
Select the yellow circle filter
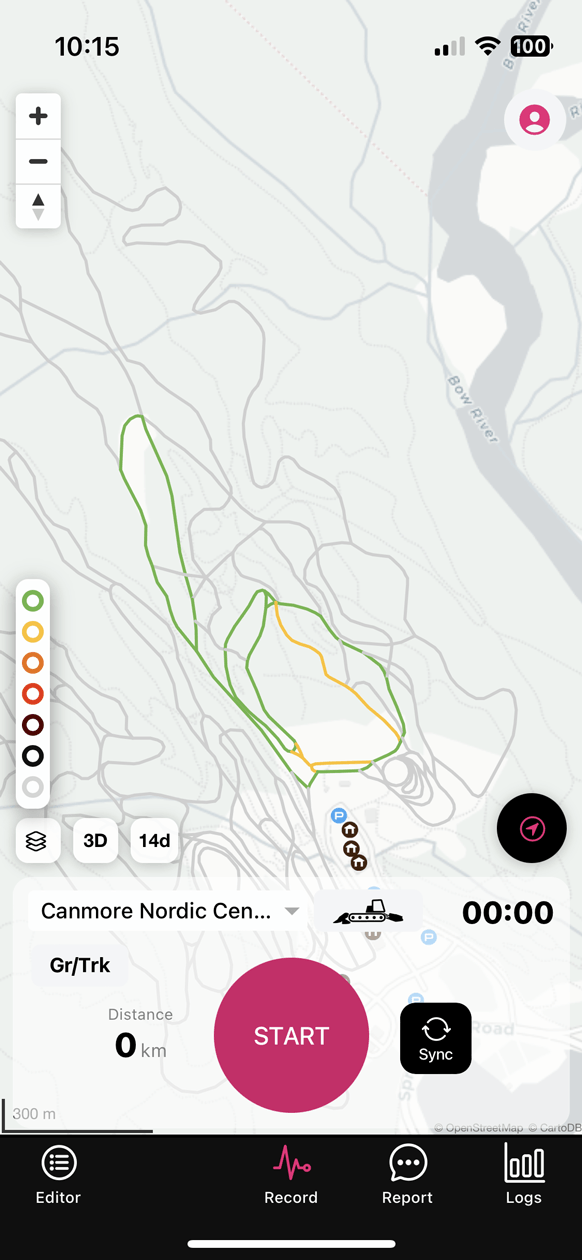click(33, 632)
